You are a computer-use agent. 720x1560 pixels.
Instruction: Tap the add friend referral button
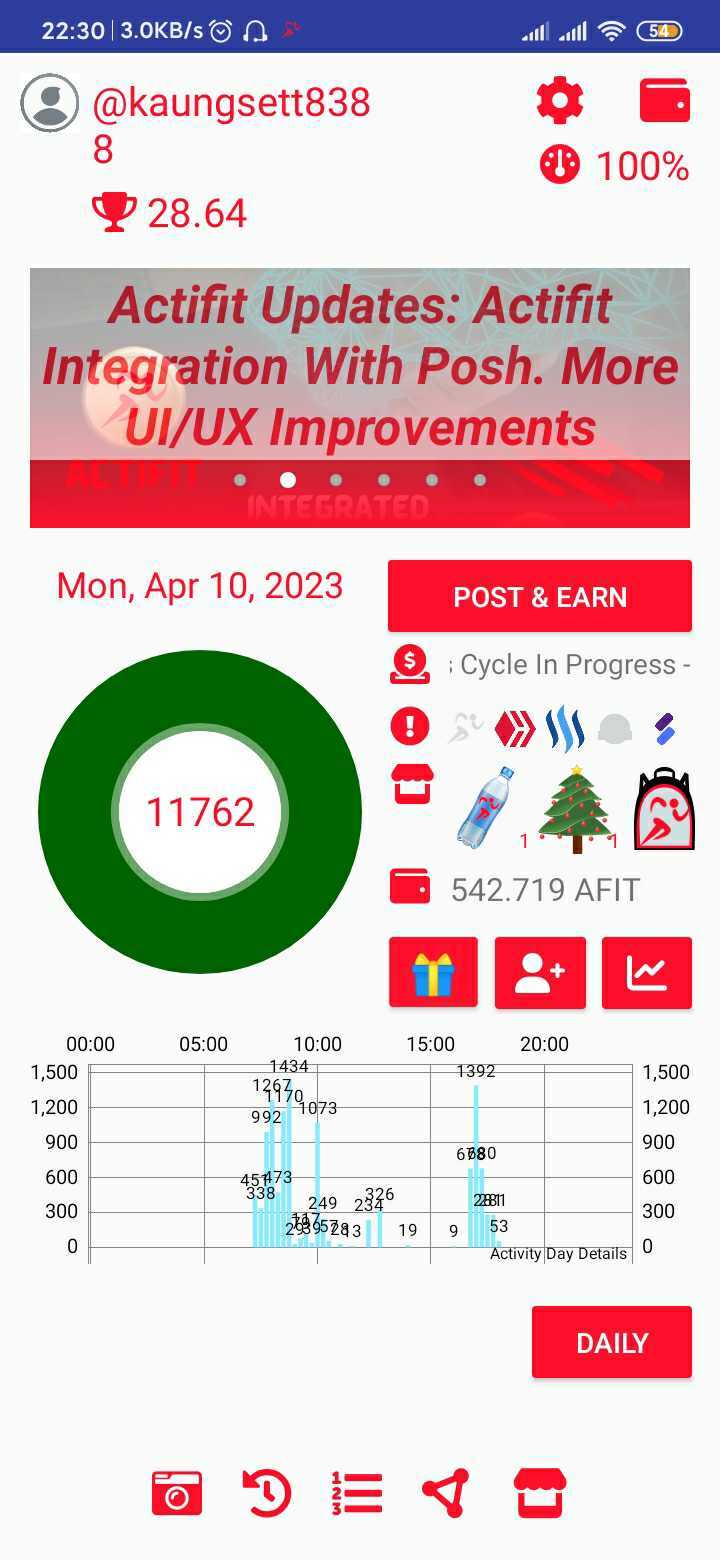coord(540,973)
